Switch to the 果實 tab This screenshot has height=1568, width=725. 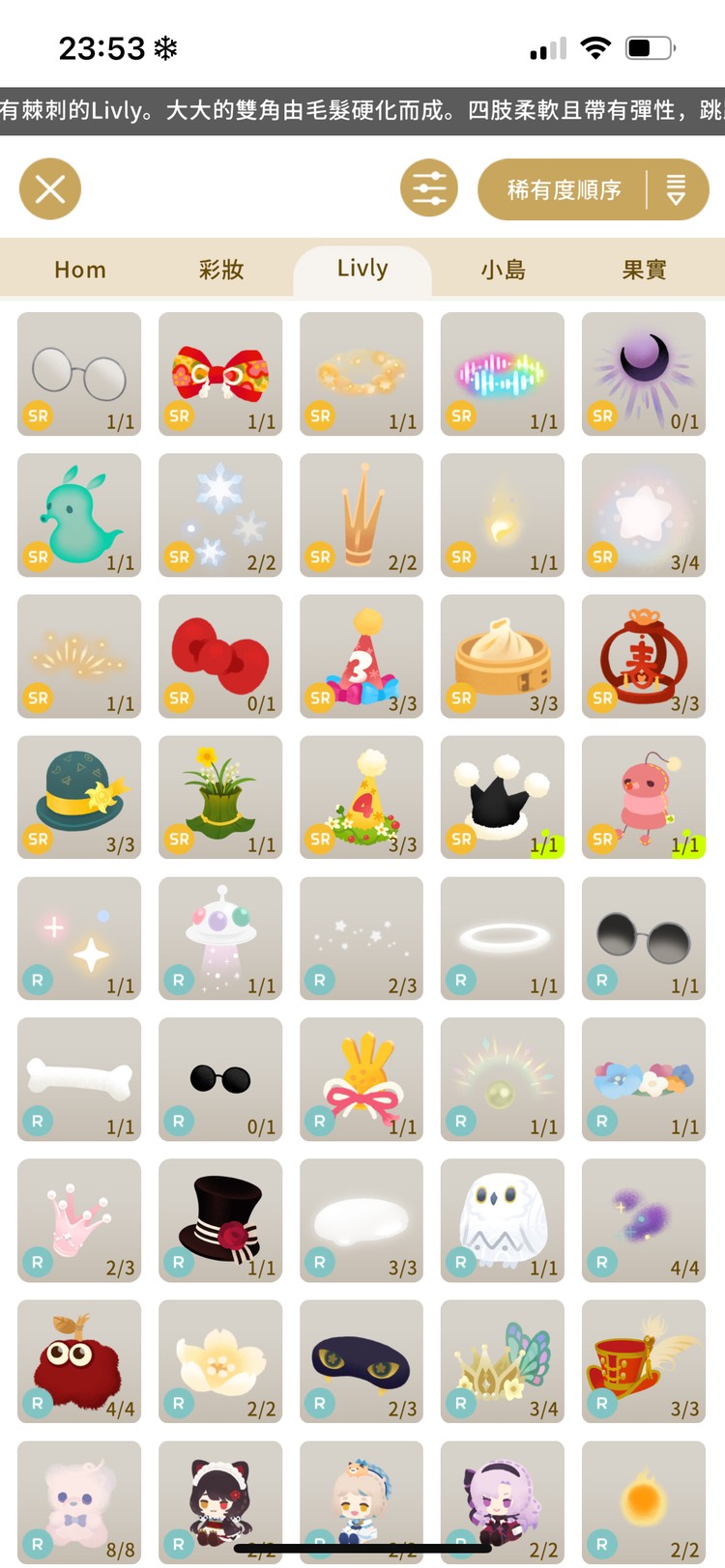point(644,270)
